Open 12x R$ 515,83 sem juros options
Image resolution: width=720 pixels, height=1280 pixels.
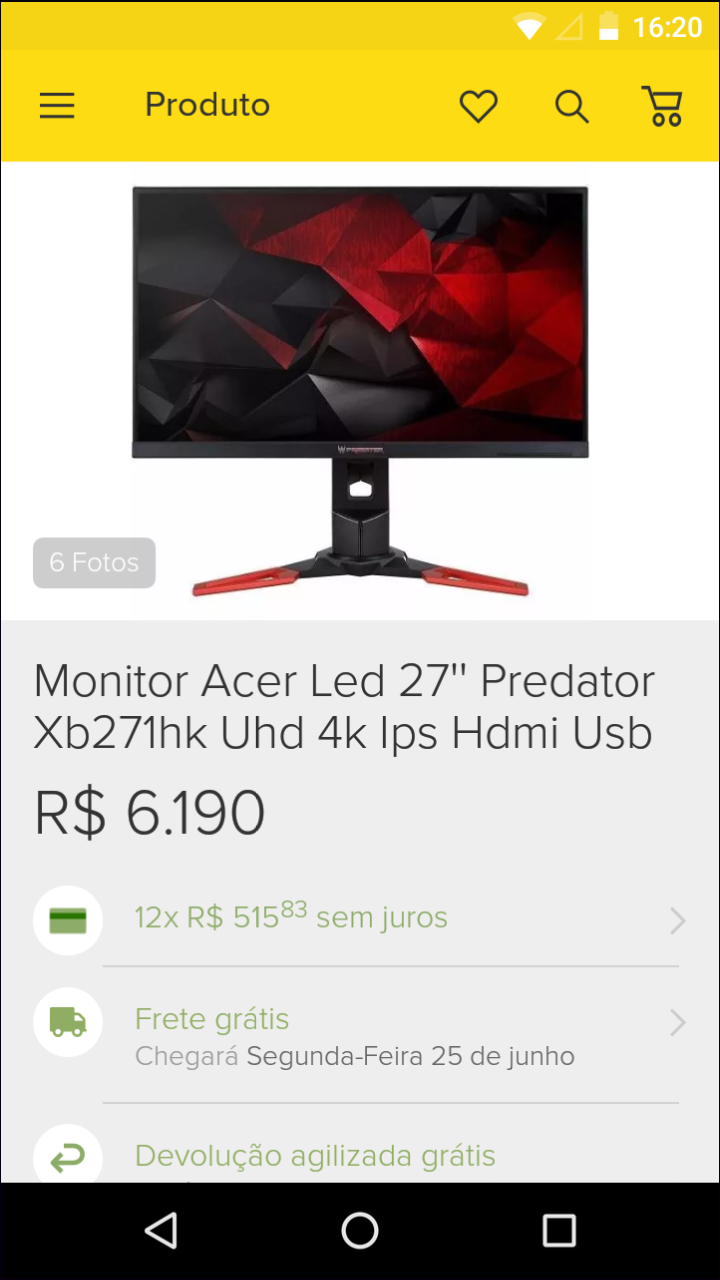(x=360, y=919)
